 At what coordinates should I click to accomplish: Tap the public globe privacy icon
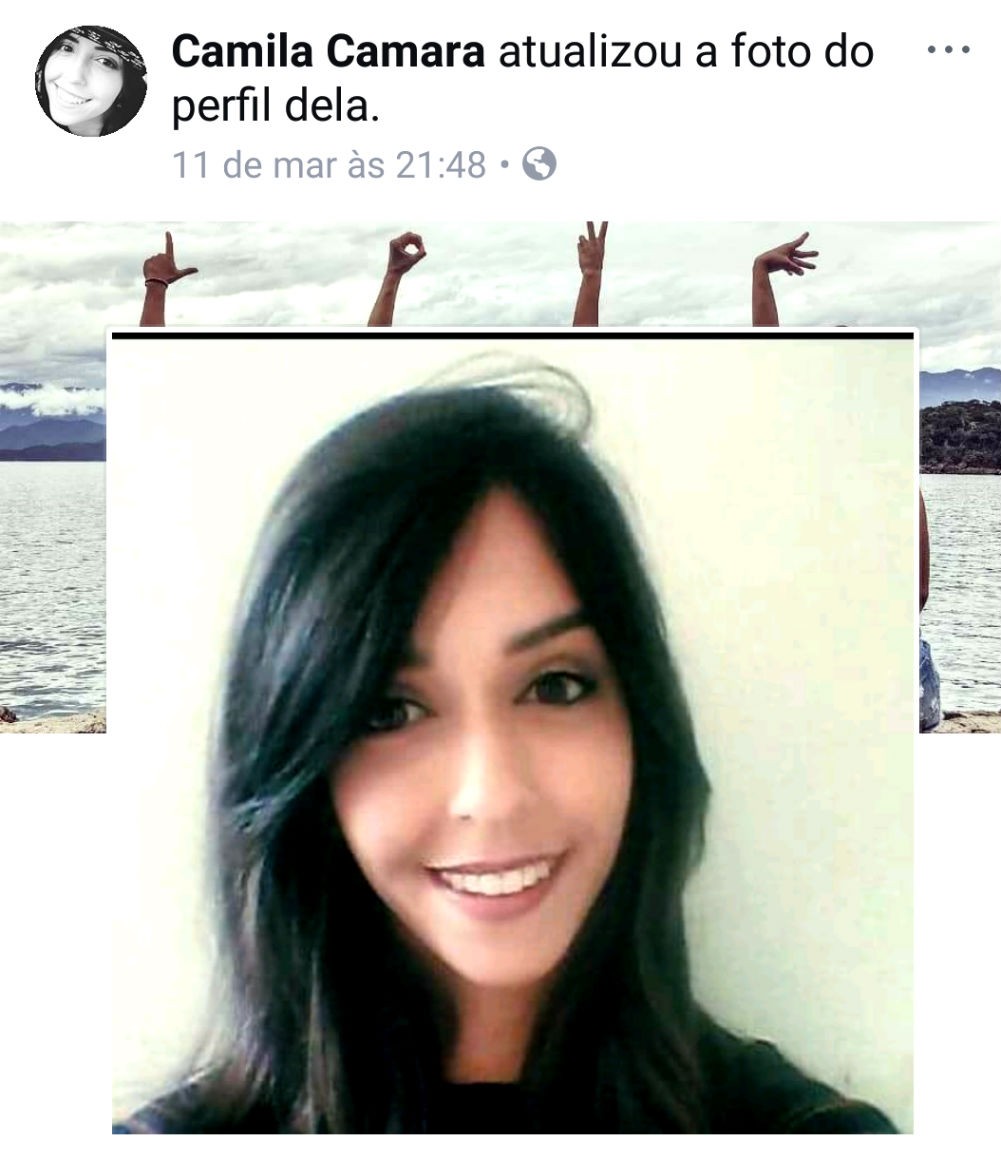click(x=539, y=164)
